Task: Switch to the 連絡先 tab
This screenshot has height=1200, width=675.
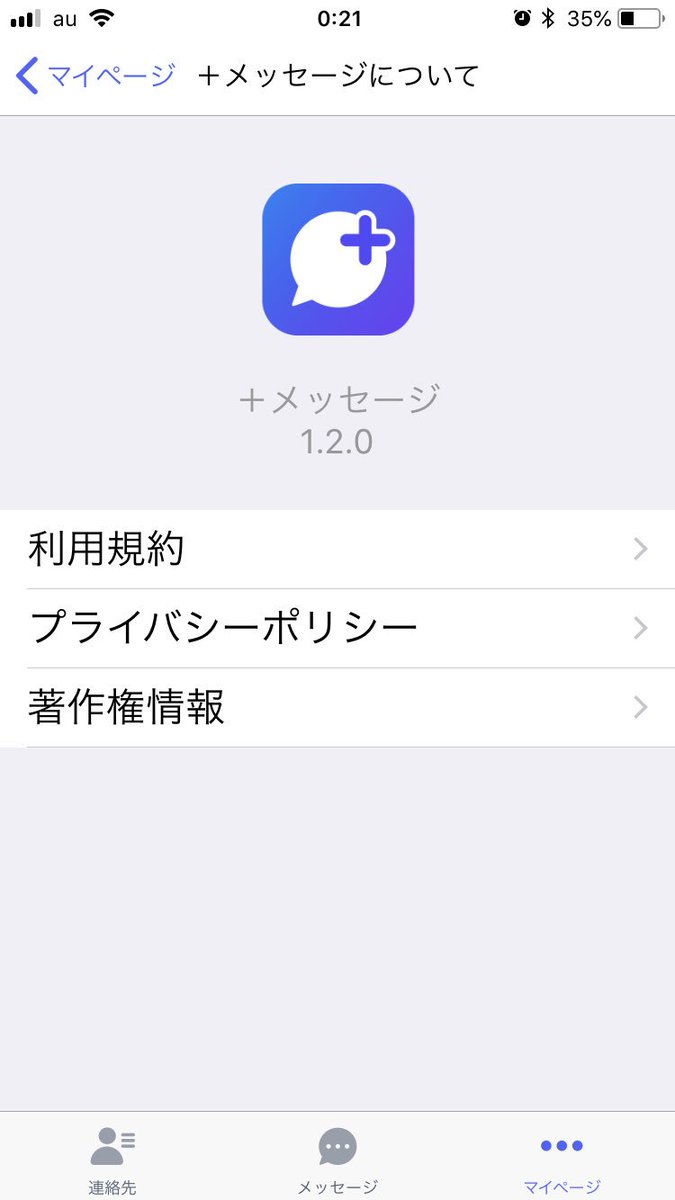Action: click(x=112, y=1160)
